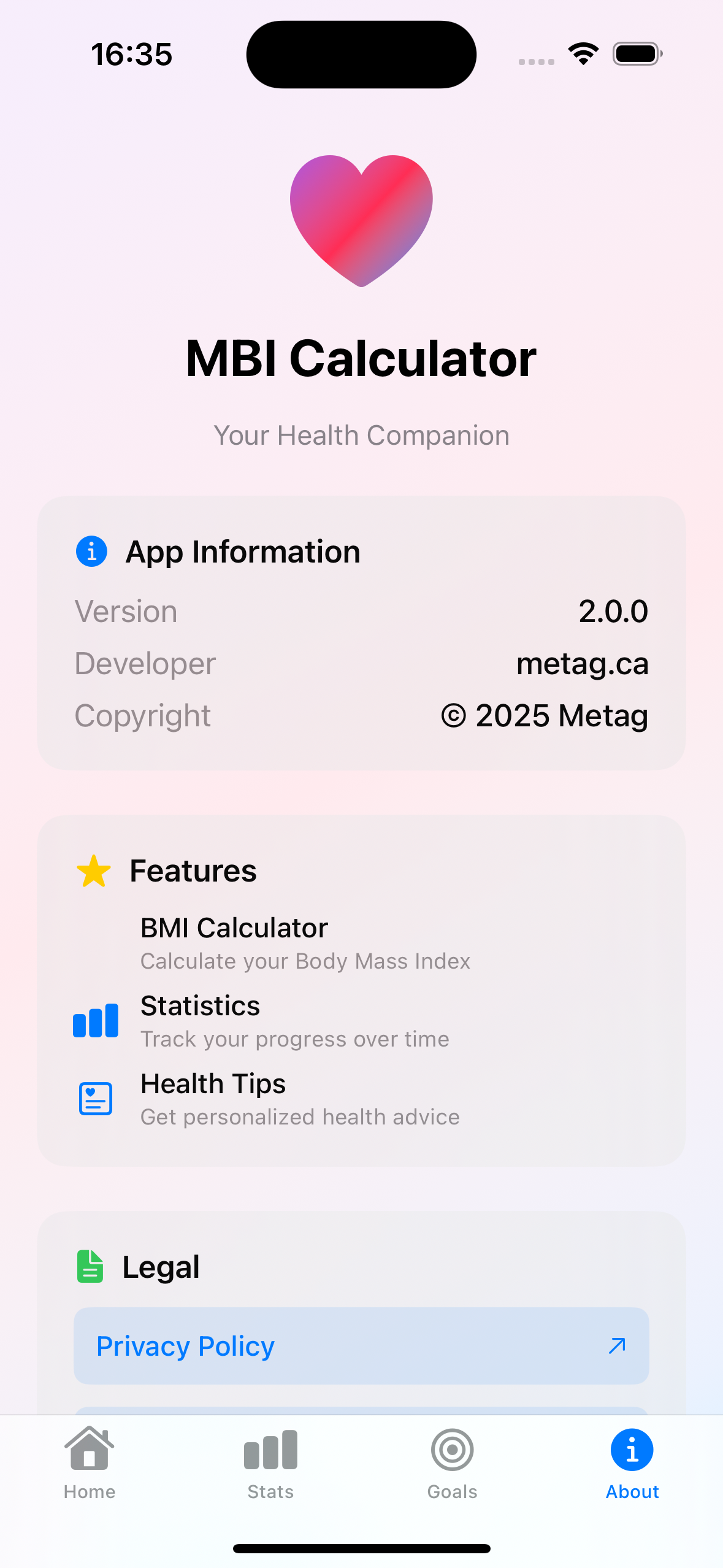Viewport: 723px width, 1568px height.
Task: Open the Goals tab
Action: click(452, 1462)
